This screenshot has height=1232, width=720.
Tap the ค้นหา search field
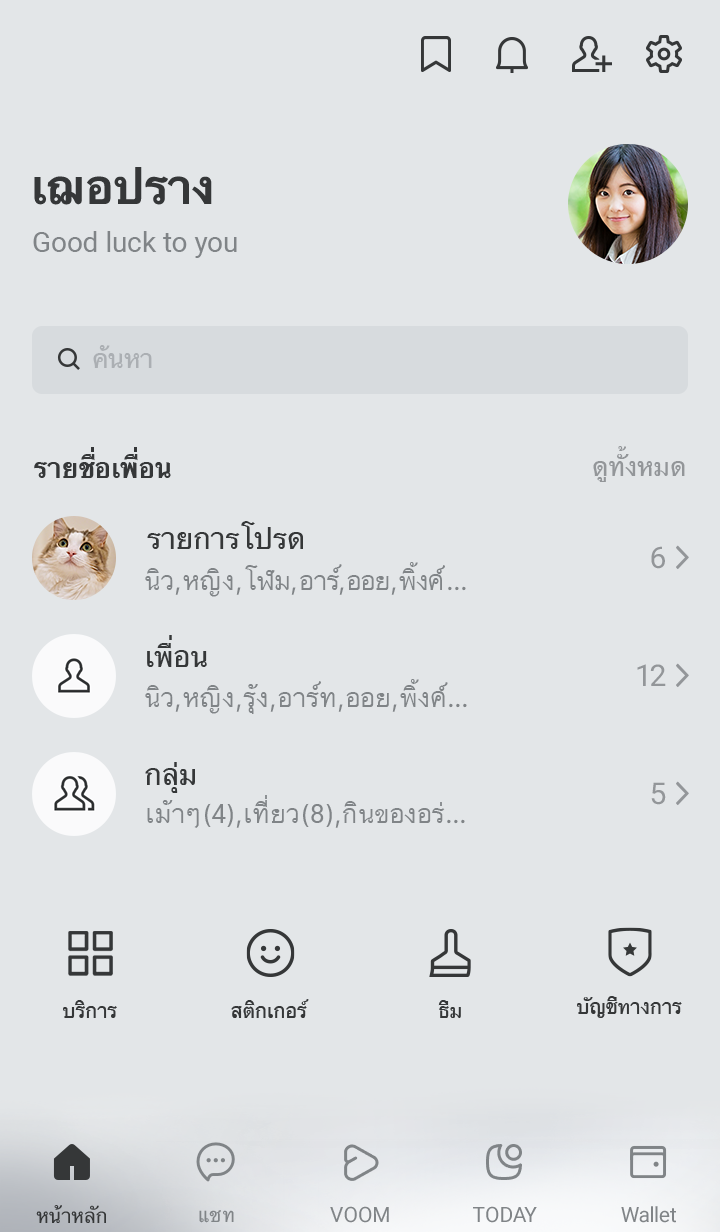coord(360,360)
